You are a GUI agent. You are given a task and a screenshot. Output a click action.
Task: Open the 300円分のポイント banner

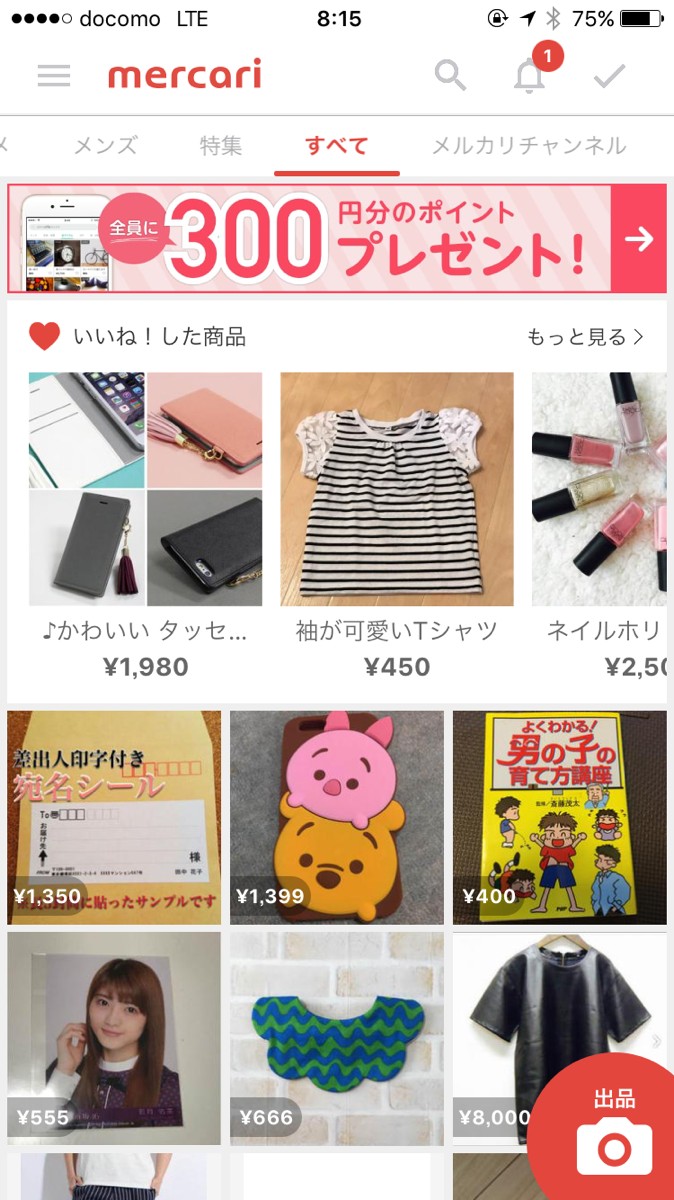337,238
